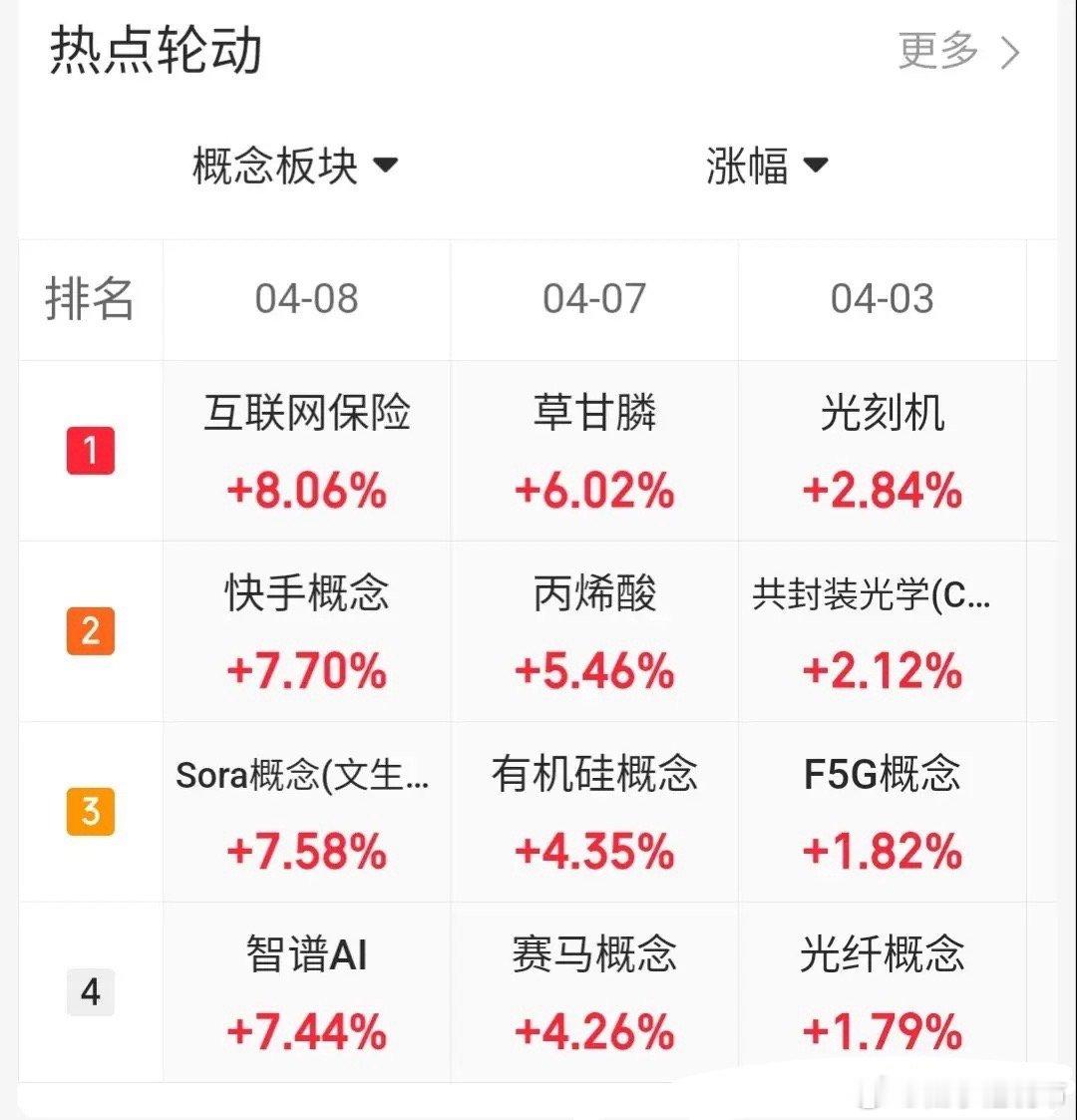Click the 04-08 date column header

(x=306, y=299)
